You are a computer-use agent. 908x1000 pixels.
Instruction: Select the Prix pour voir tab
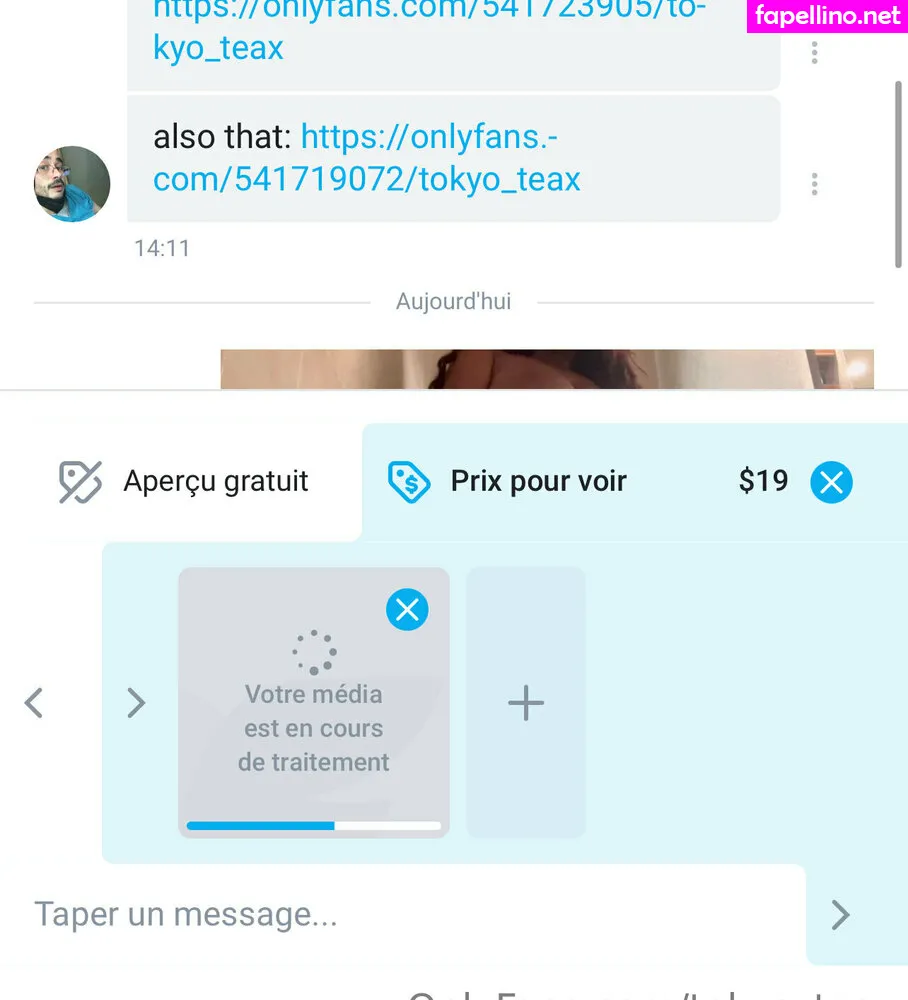pos(538,482)
